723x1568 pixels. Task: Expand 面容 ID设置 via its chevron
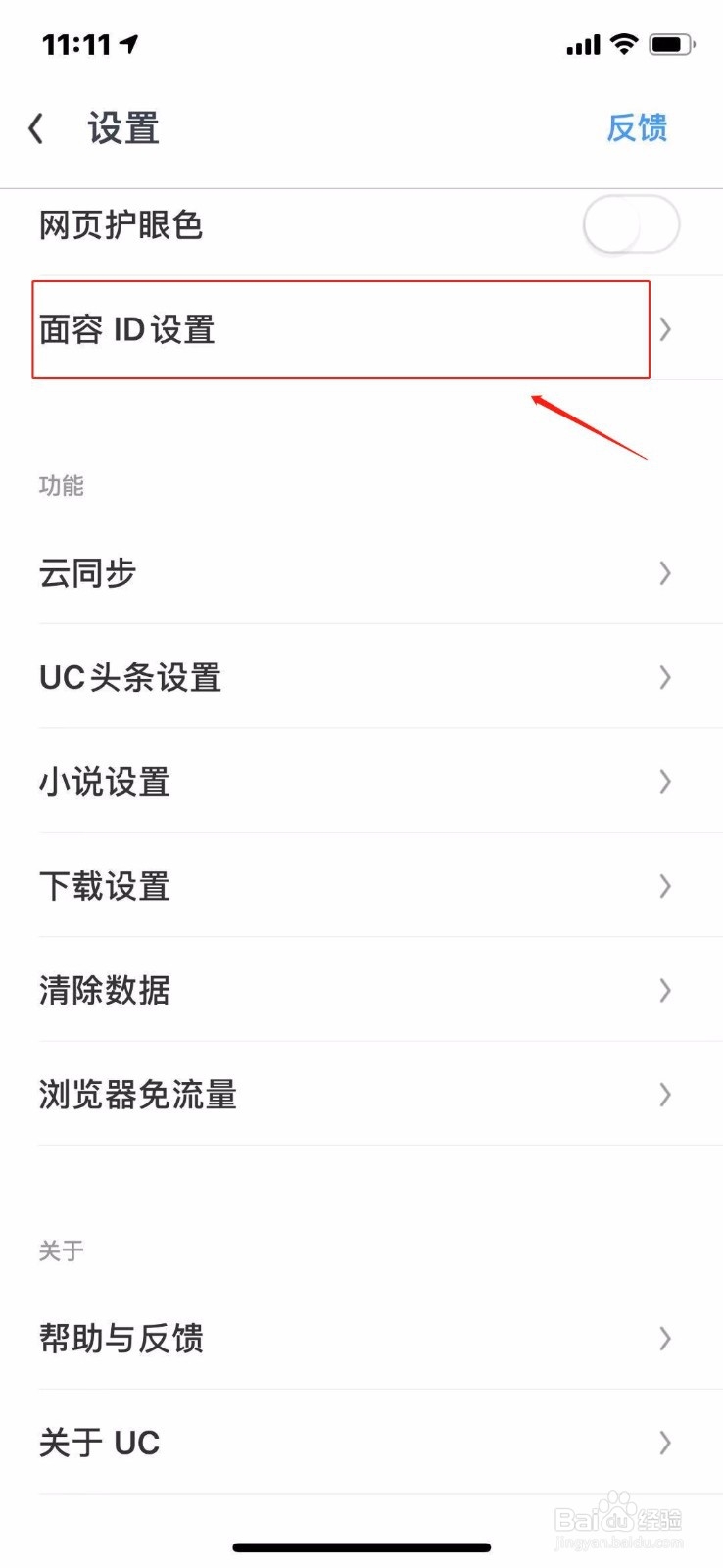point(665,330)
